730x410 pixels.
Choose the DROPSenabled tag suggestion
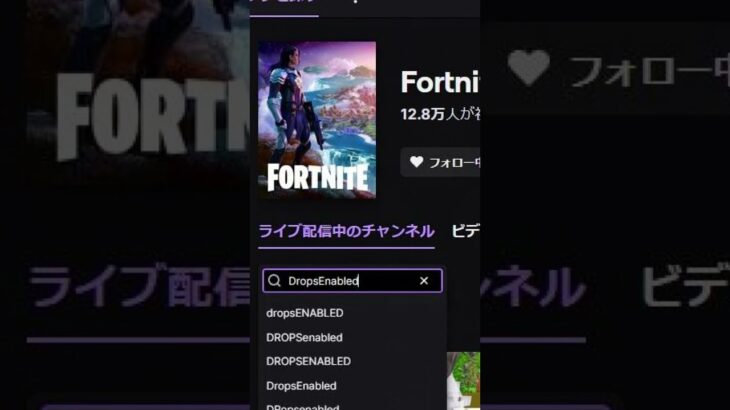click(305, 337)
